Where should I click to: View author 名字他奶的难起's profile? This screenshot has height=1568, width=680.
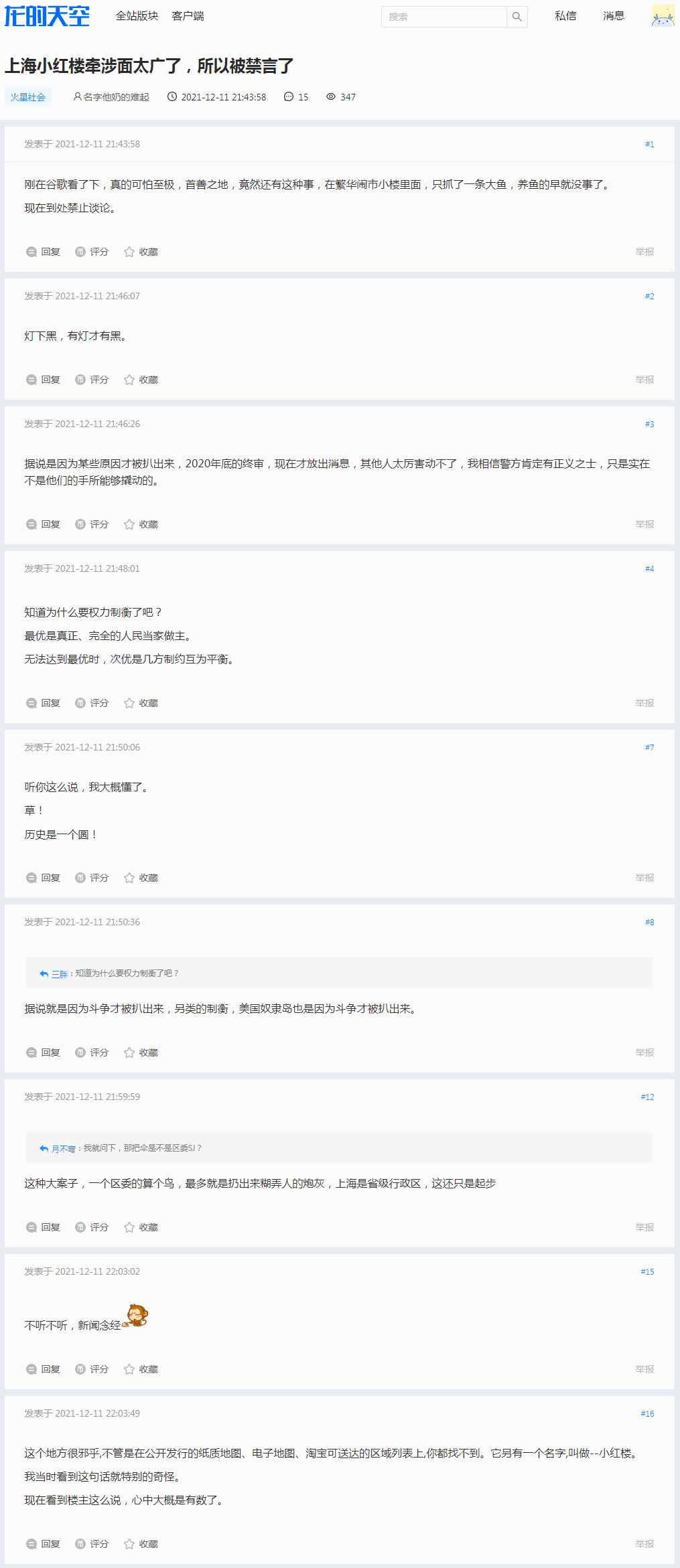tap(111, 97)
